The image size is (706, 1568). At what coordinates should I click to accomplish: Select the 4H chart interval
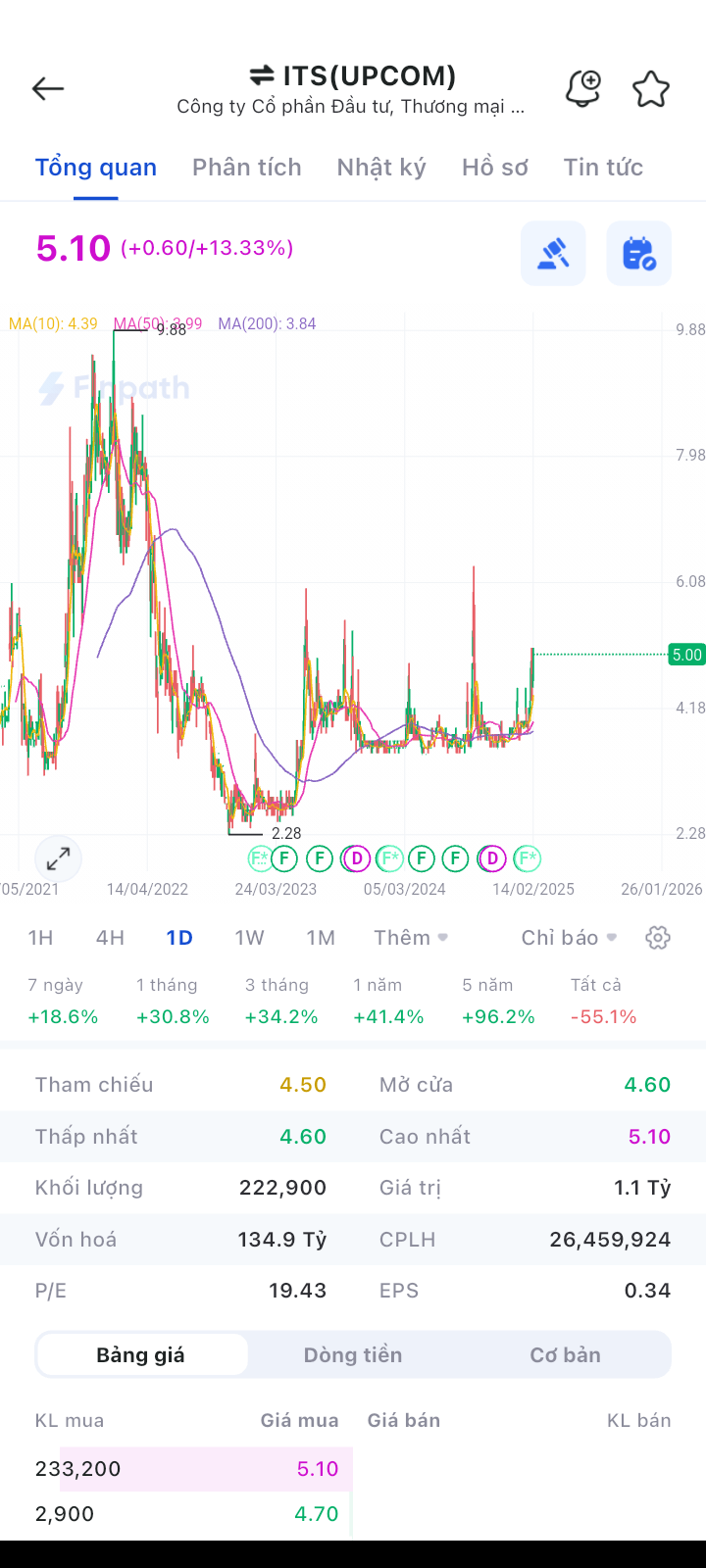point(110,938)
